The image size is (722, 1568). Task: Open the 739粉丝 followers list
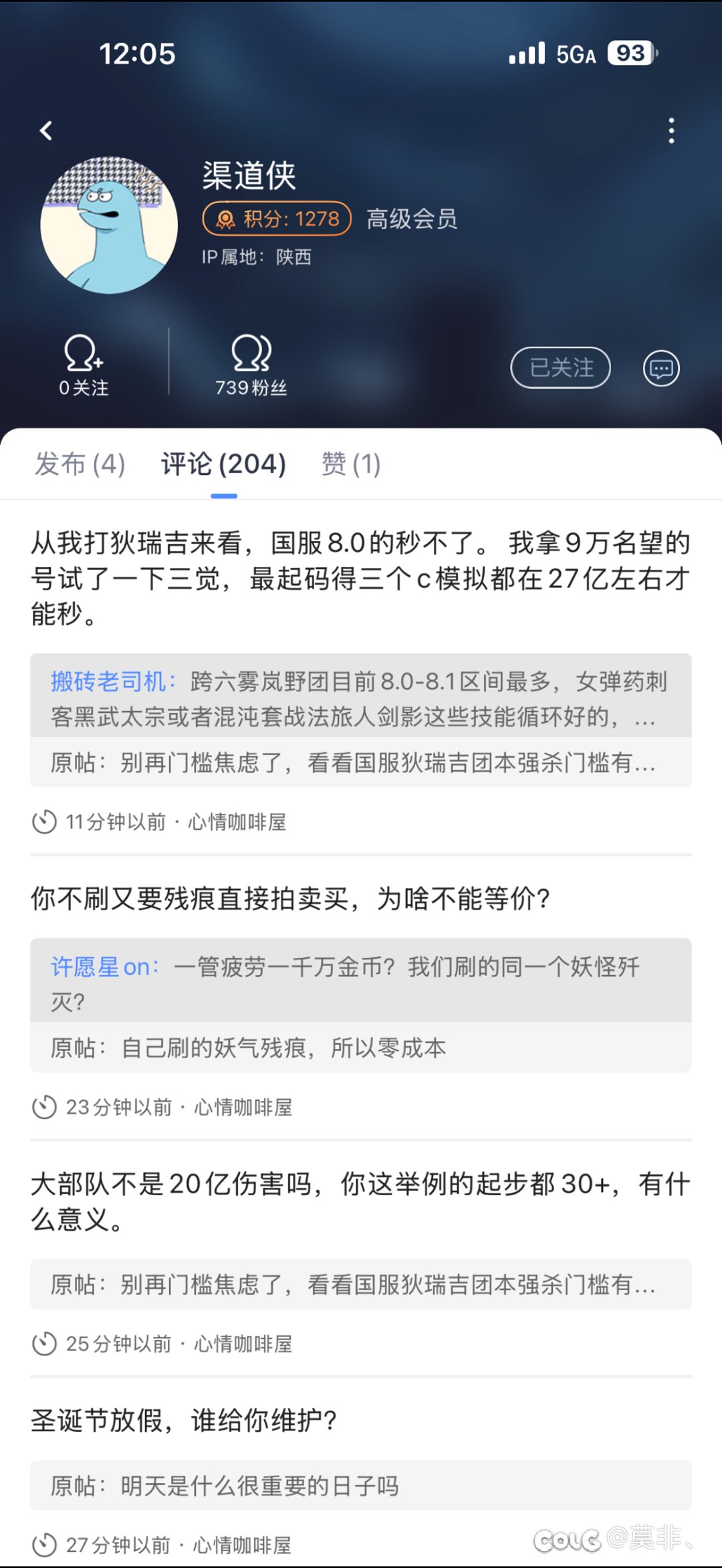251,366
